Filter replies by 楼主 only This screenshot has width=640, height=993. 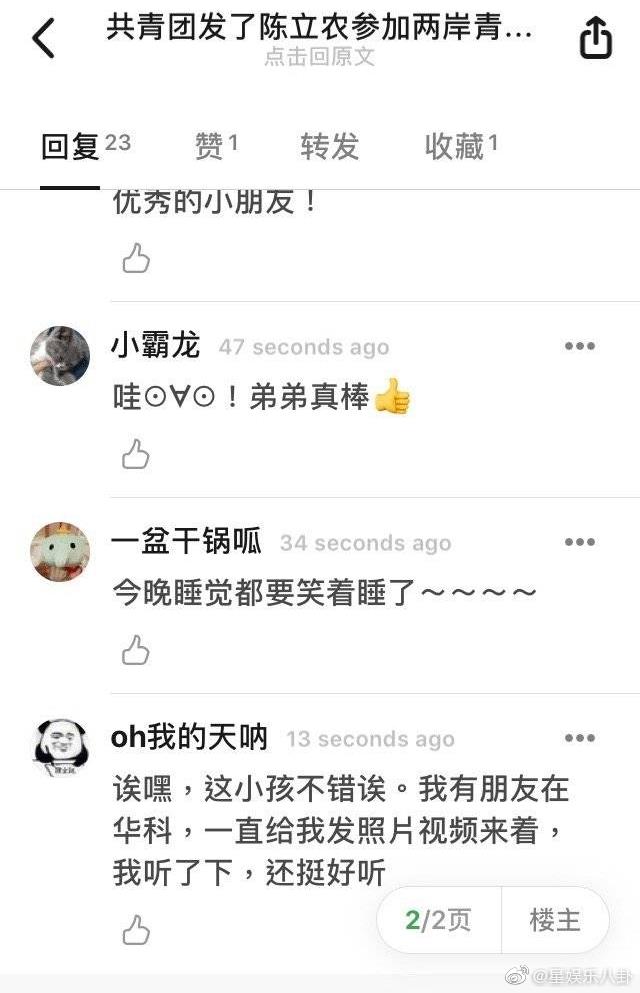click(555, 920)
